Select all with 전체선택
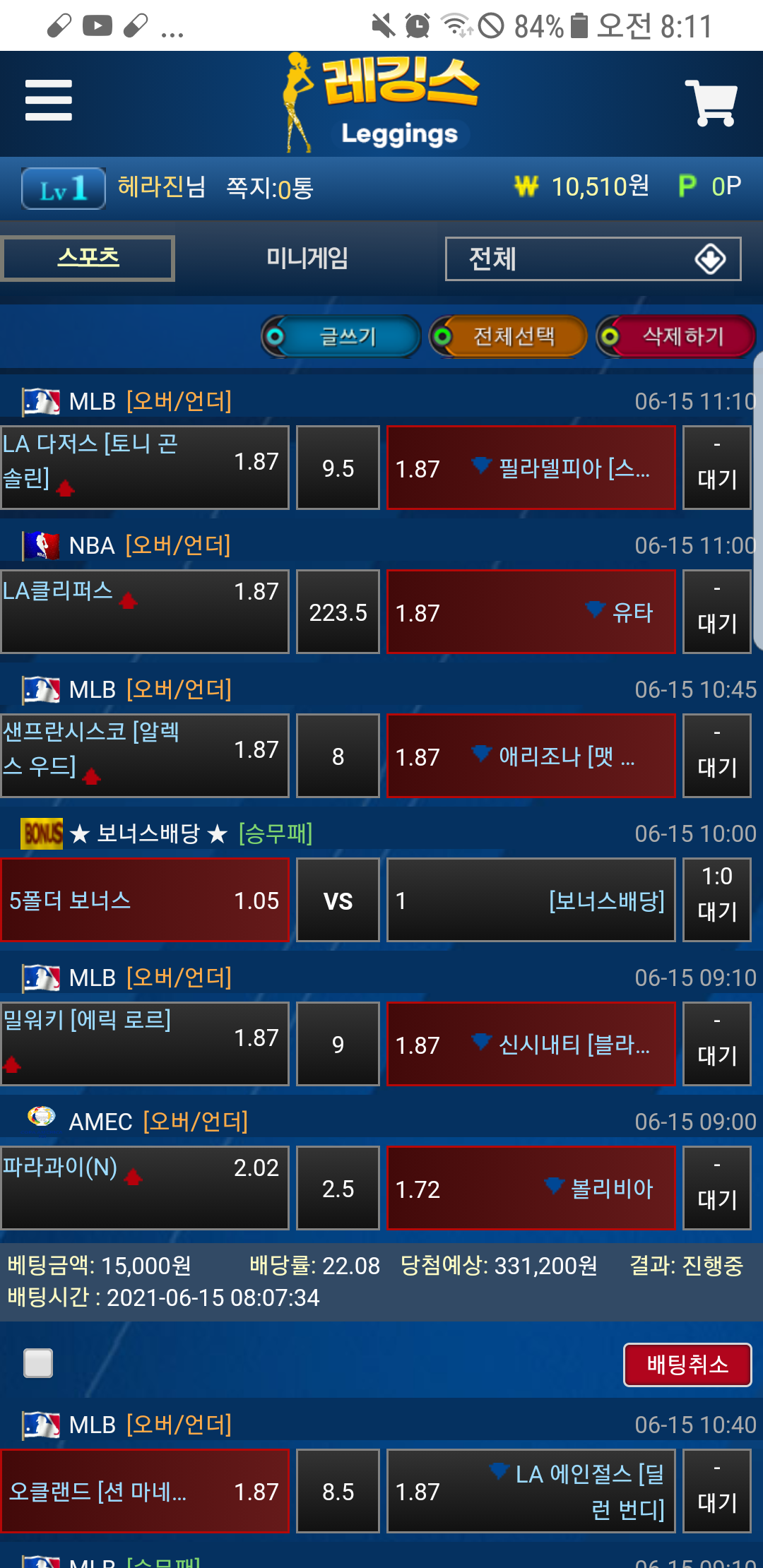 pos(509,336)
